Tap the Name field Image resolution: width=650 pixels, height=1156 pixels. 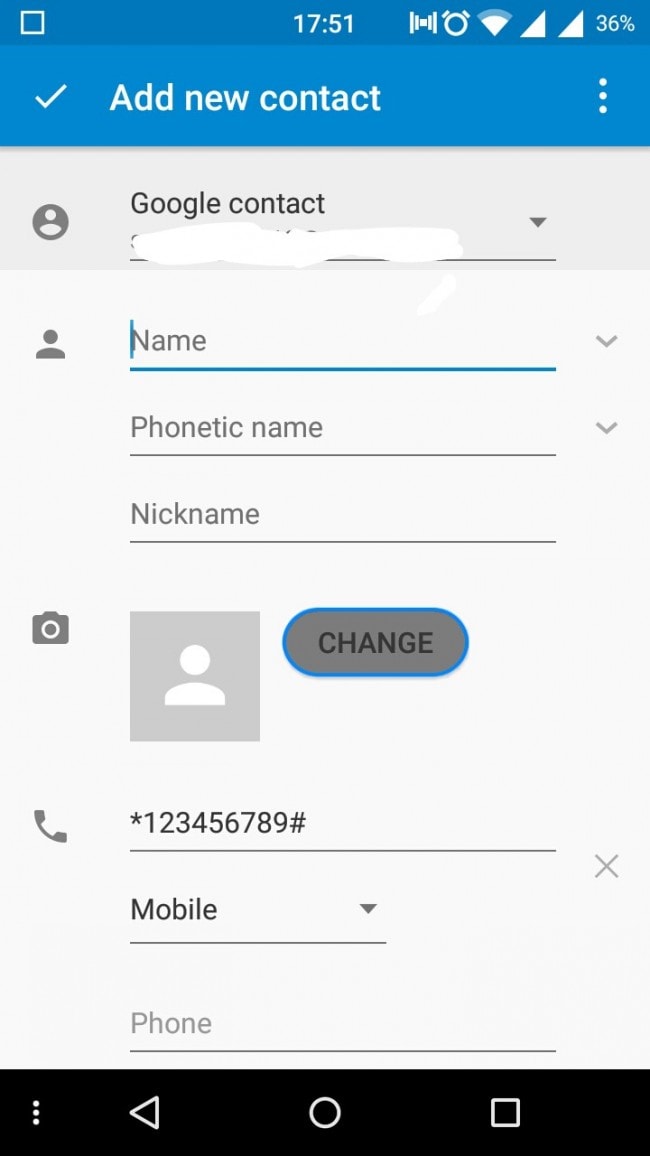(x=340, y=341)
